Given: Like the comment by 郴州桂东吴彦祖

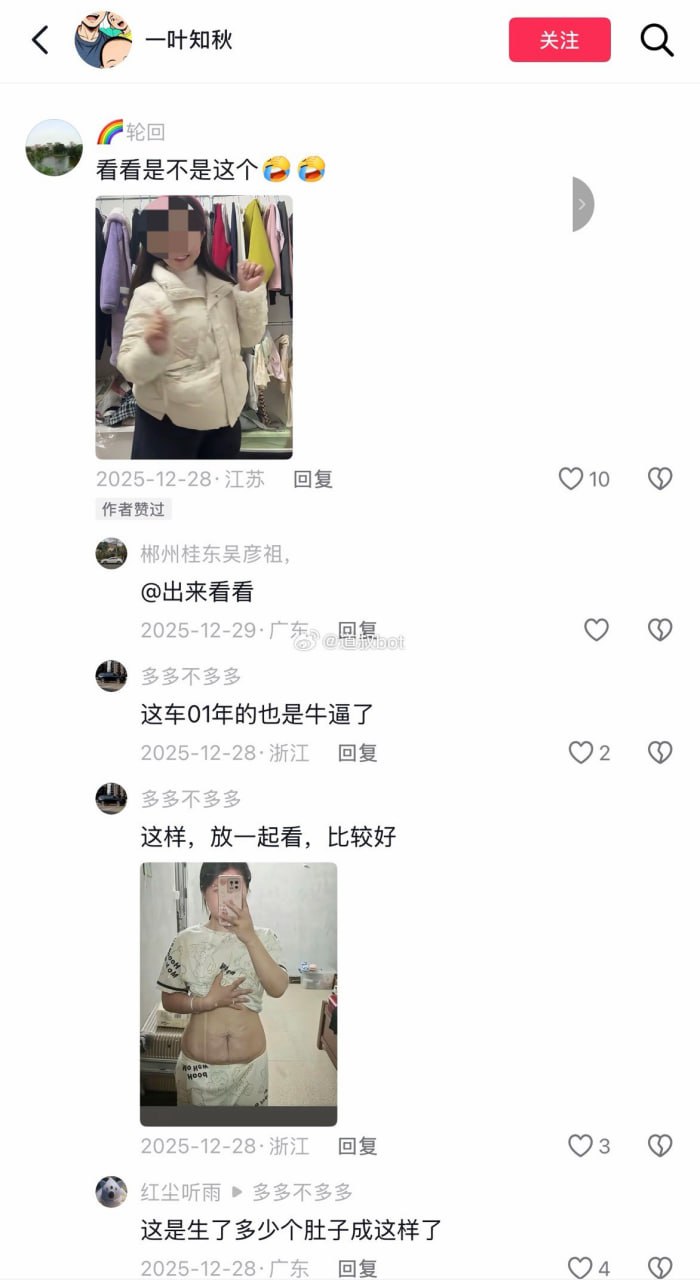Looking at the screenshot, I should tap(596, 629).
